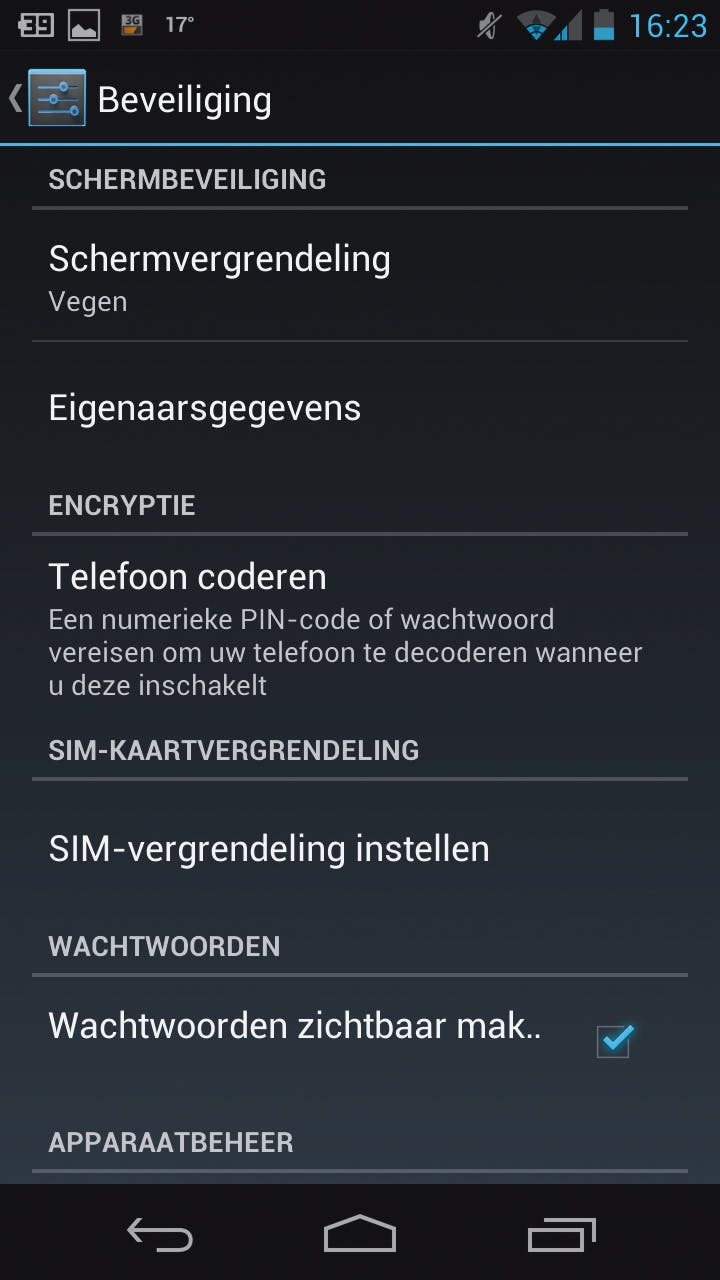Open SIM-vergrendeling instellen
Screen dimensions: 720x1280
point(360,849)
